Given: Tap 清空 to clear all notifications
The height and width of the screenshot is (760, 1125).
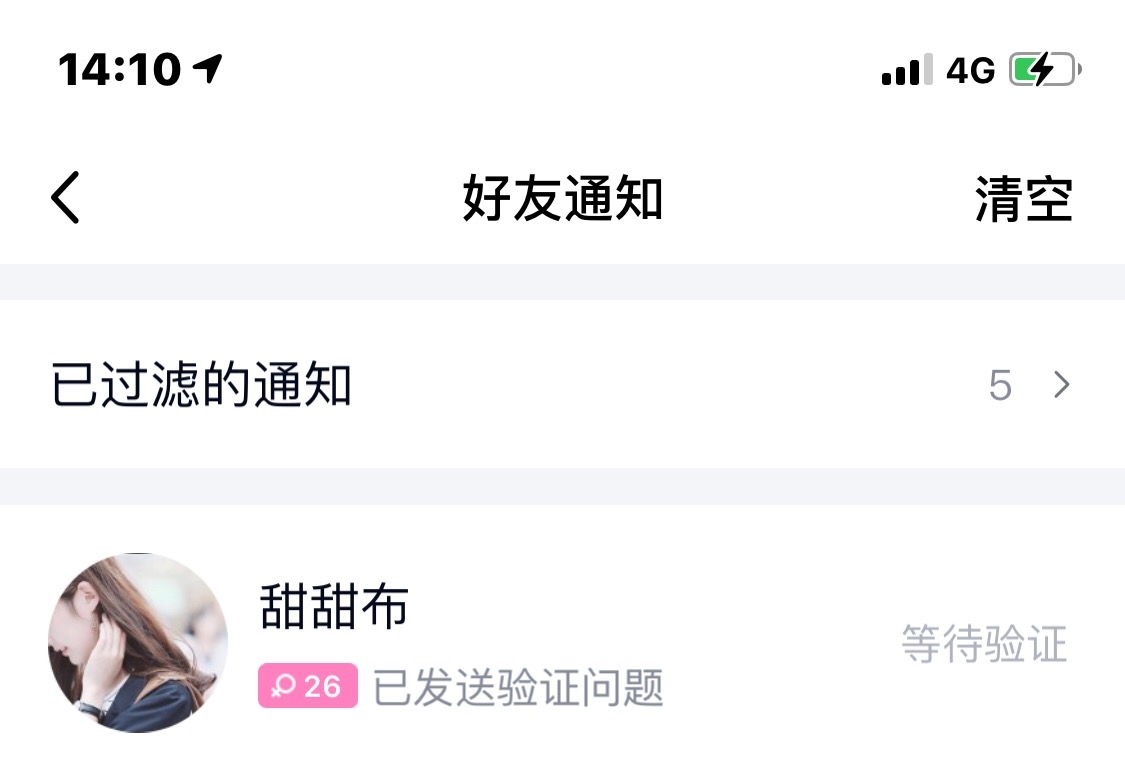Looking at the screenshot, I should (1023, 198).
